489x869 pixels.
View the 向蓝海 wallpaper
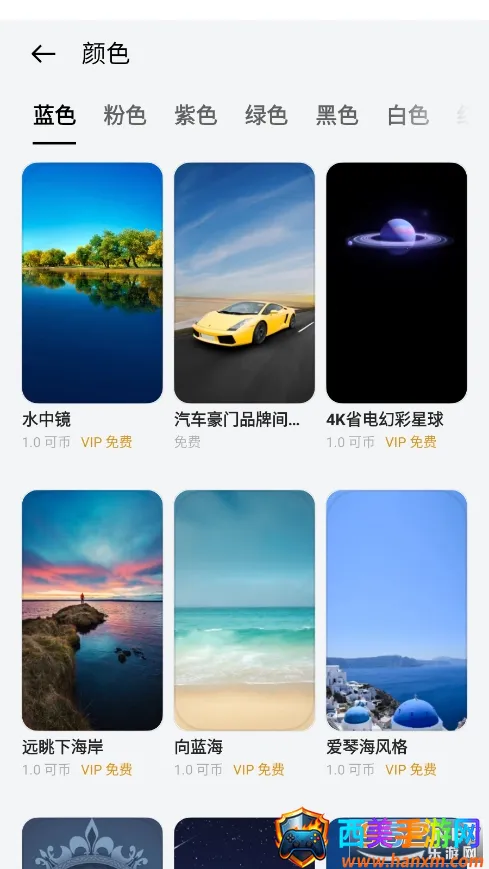click(244, 610)
